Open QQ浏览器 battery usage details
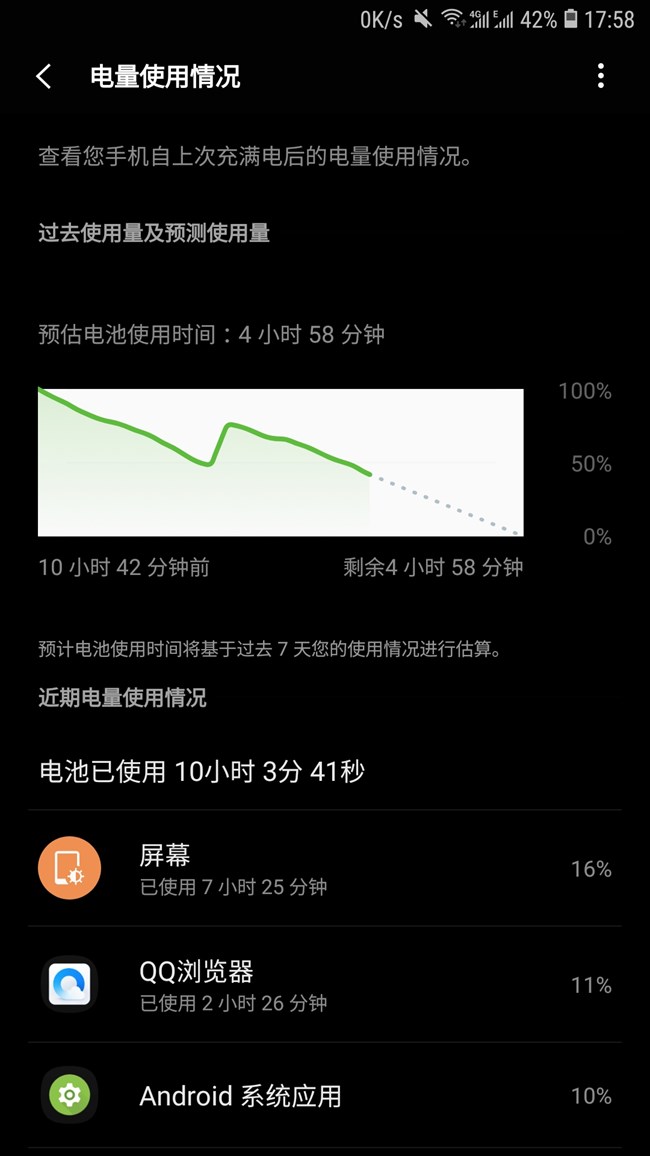 [325, 984]
